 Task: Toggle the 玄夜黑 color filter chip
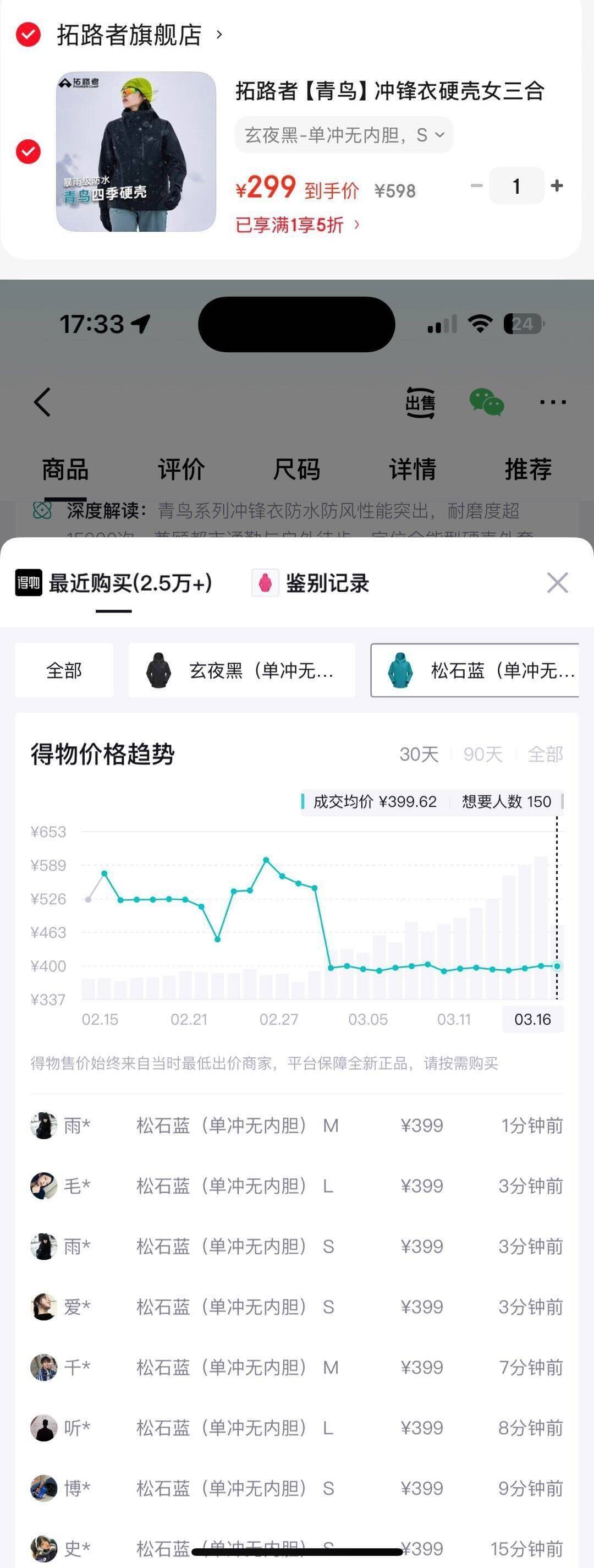241,671
